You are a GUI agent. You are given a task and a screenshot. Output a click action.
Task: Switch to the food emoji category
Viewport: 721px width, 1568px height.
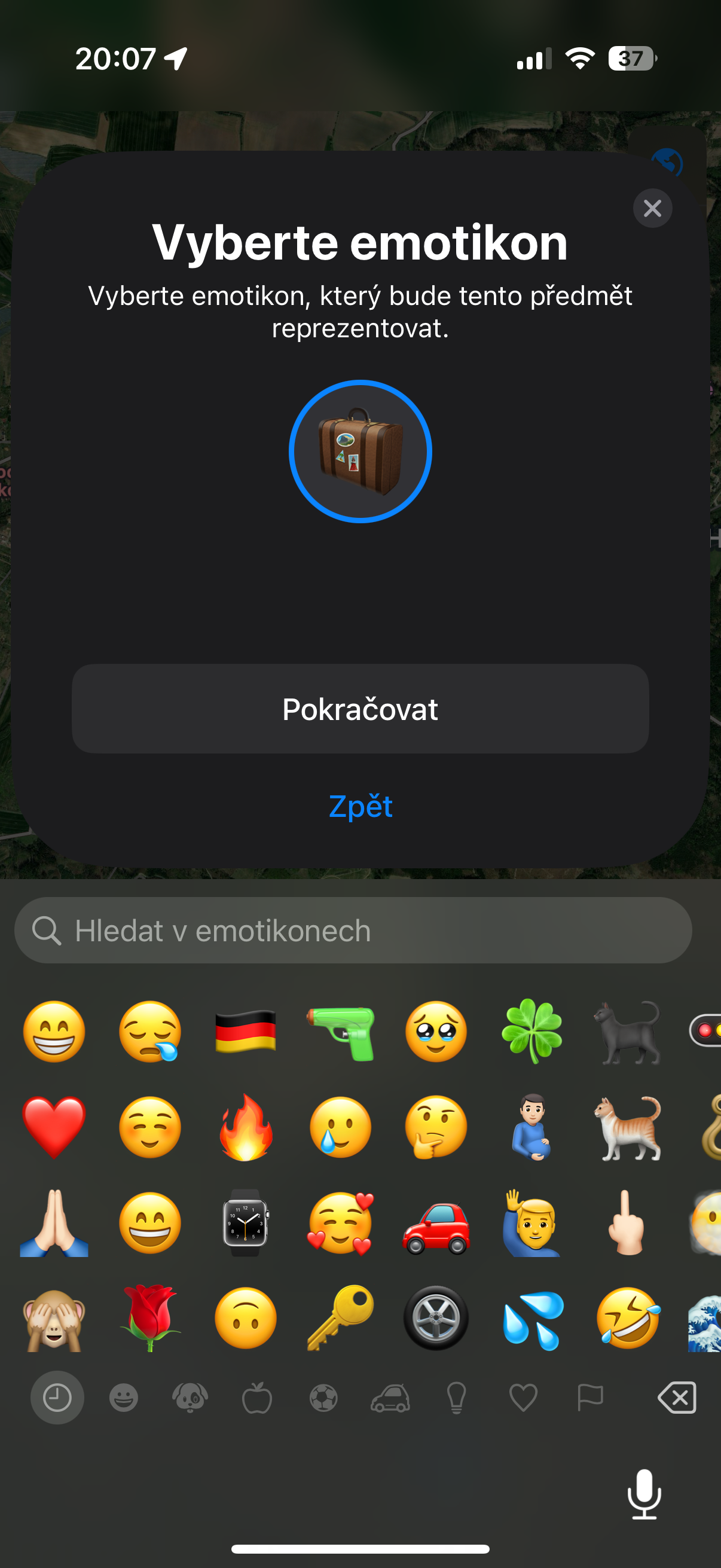pyautogui.click(x=256, y=1398)
